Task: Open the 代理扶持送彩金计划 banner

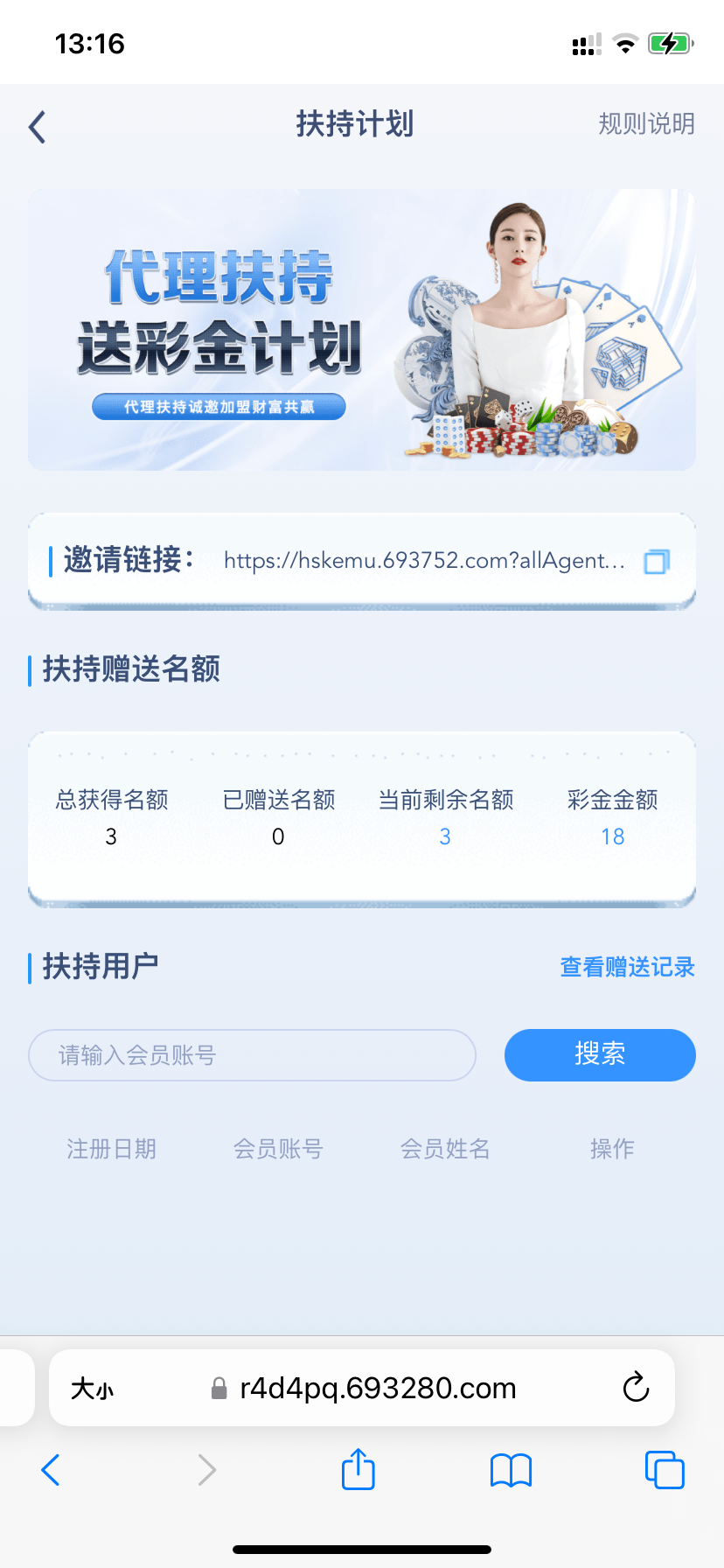Action: click(362, 330)
